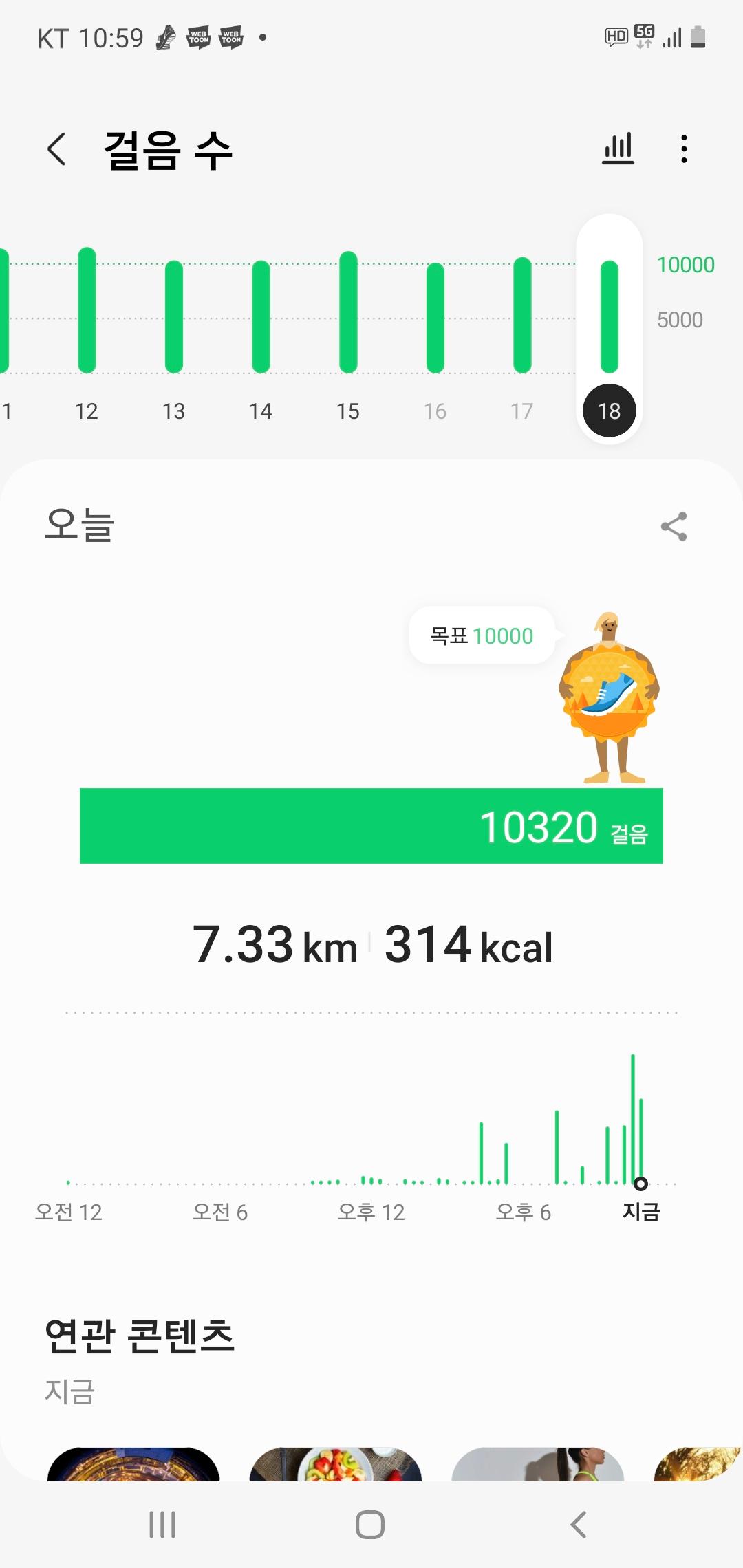Open the woman exercising related content card

point(538,1463)
